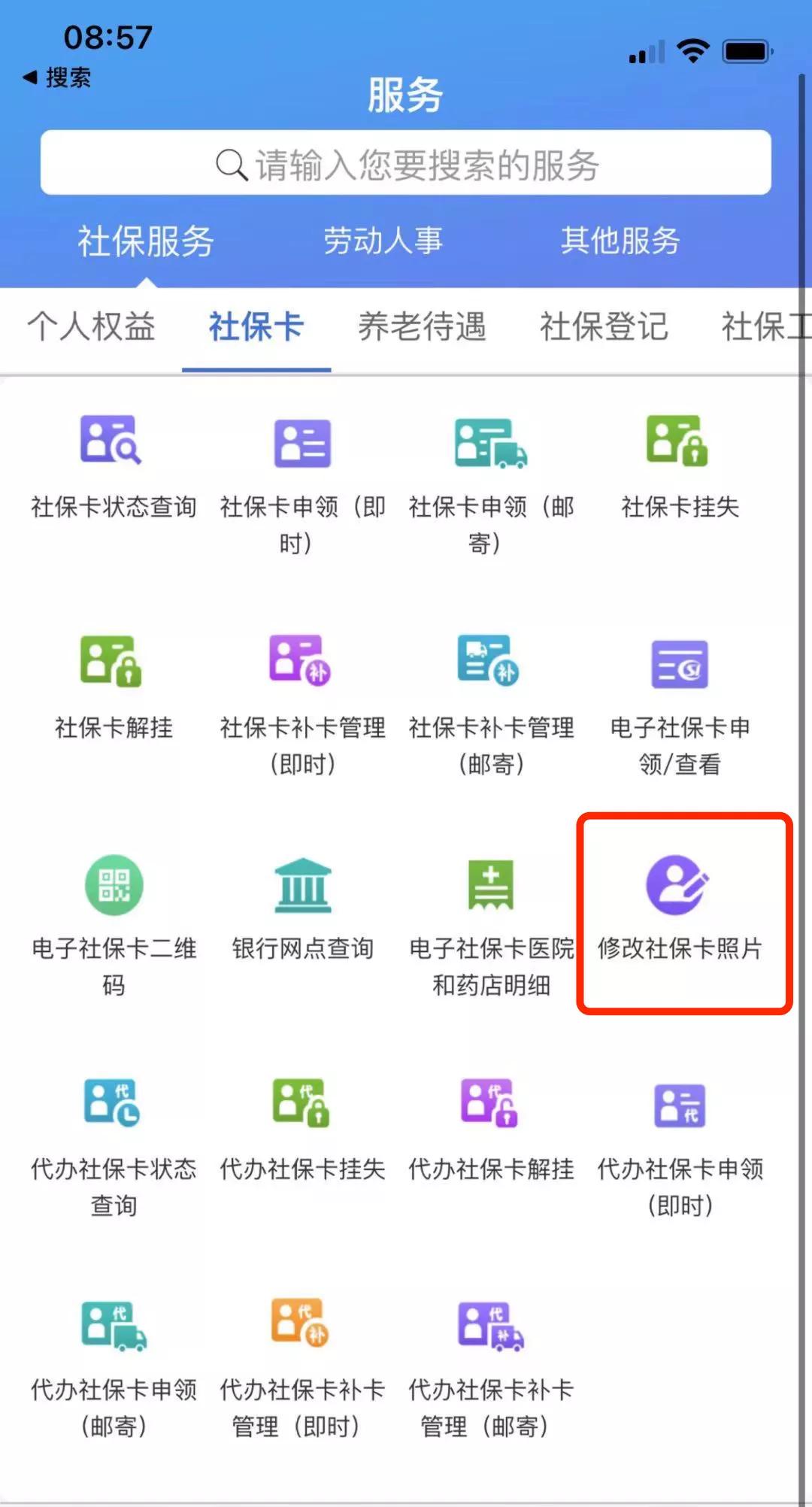
Task: Switch to the 劳动人事 tab
Action: point(381,242)
